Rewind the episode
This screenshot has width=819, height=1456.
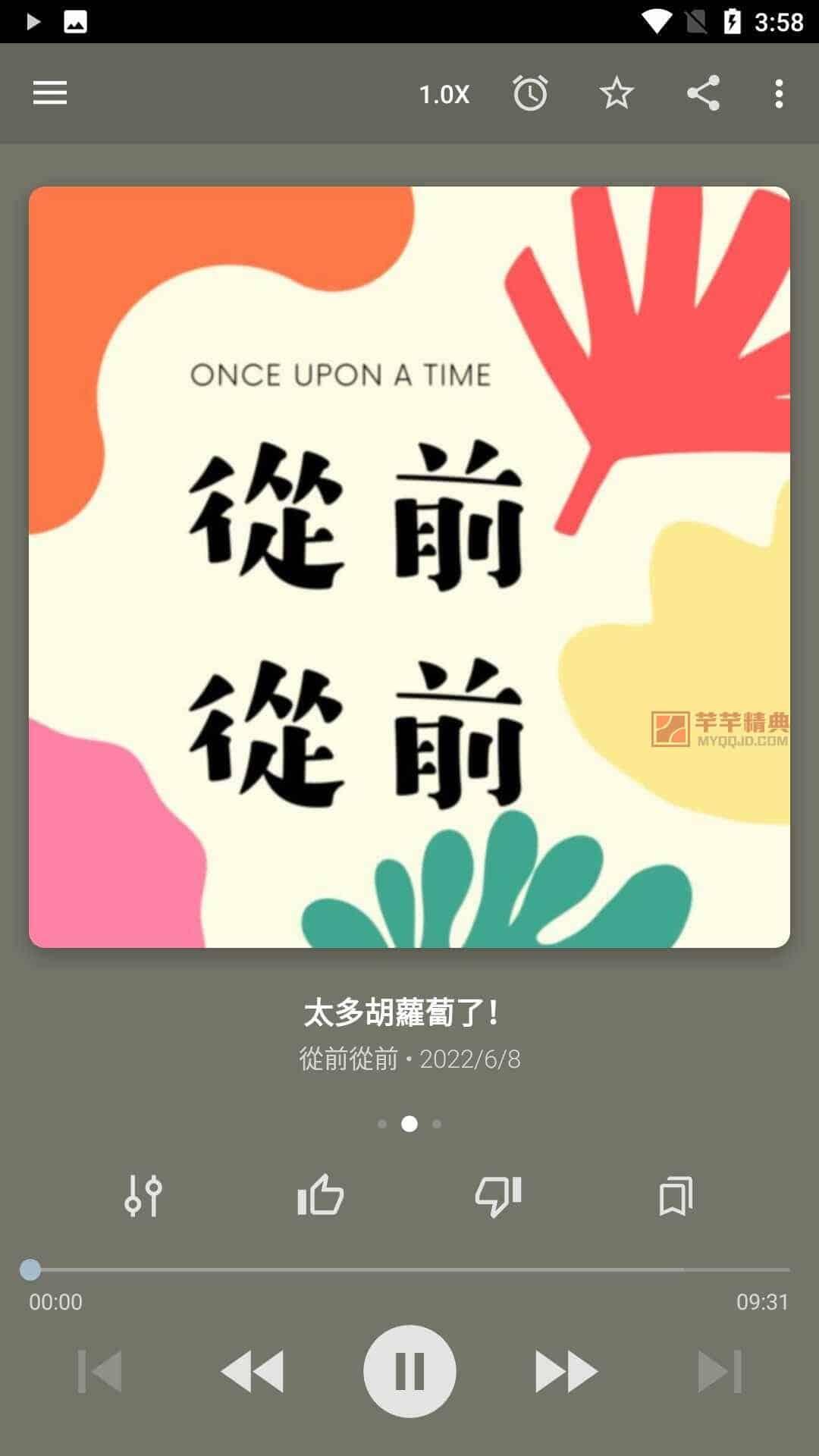click(253, 1371)
